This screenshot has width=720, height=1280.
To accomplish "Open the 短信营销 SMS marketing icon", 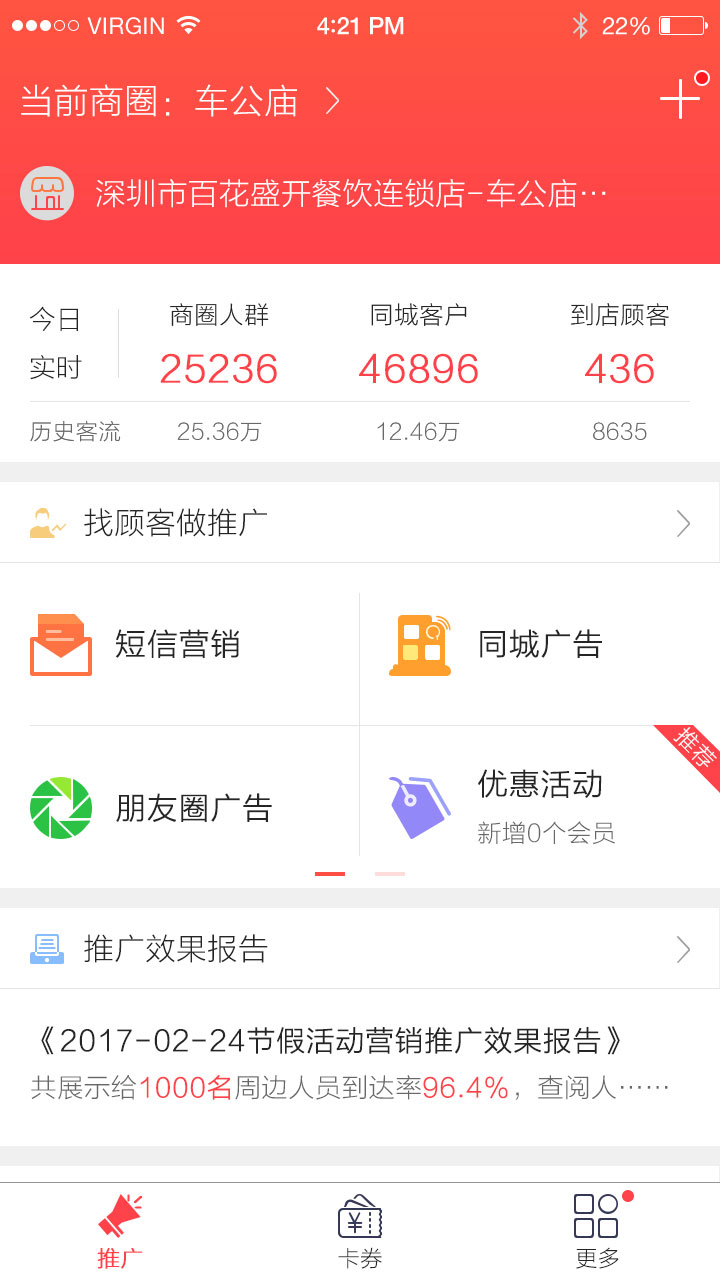I will click(x=60, y=645).
